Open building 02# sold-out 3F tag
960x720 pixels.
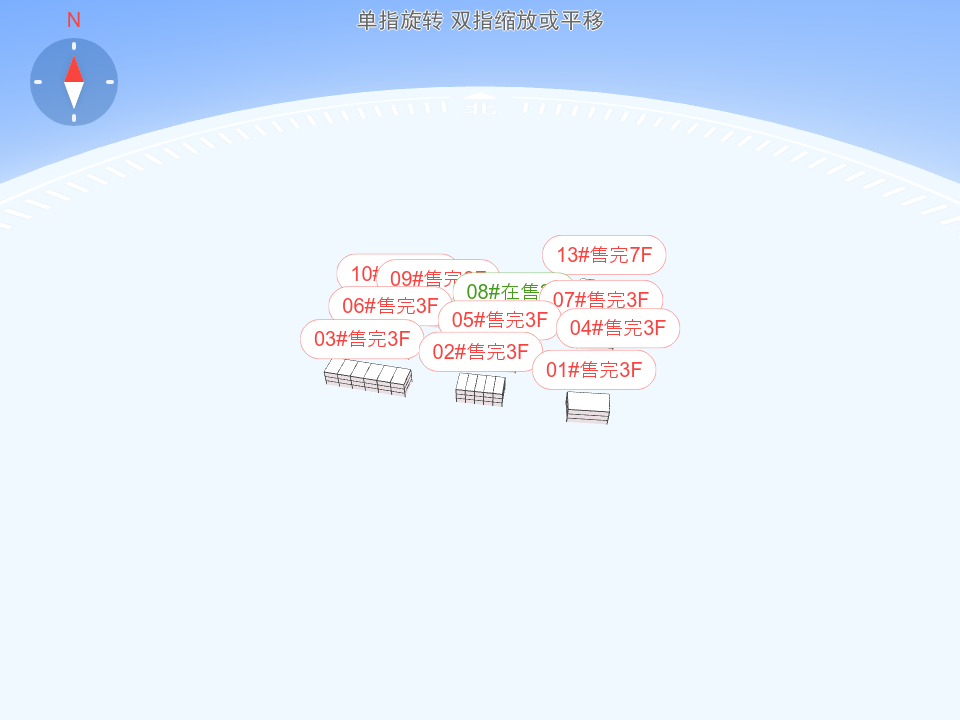point(480,352)
